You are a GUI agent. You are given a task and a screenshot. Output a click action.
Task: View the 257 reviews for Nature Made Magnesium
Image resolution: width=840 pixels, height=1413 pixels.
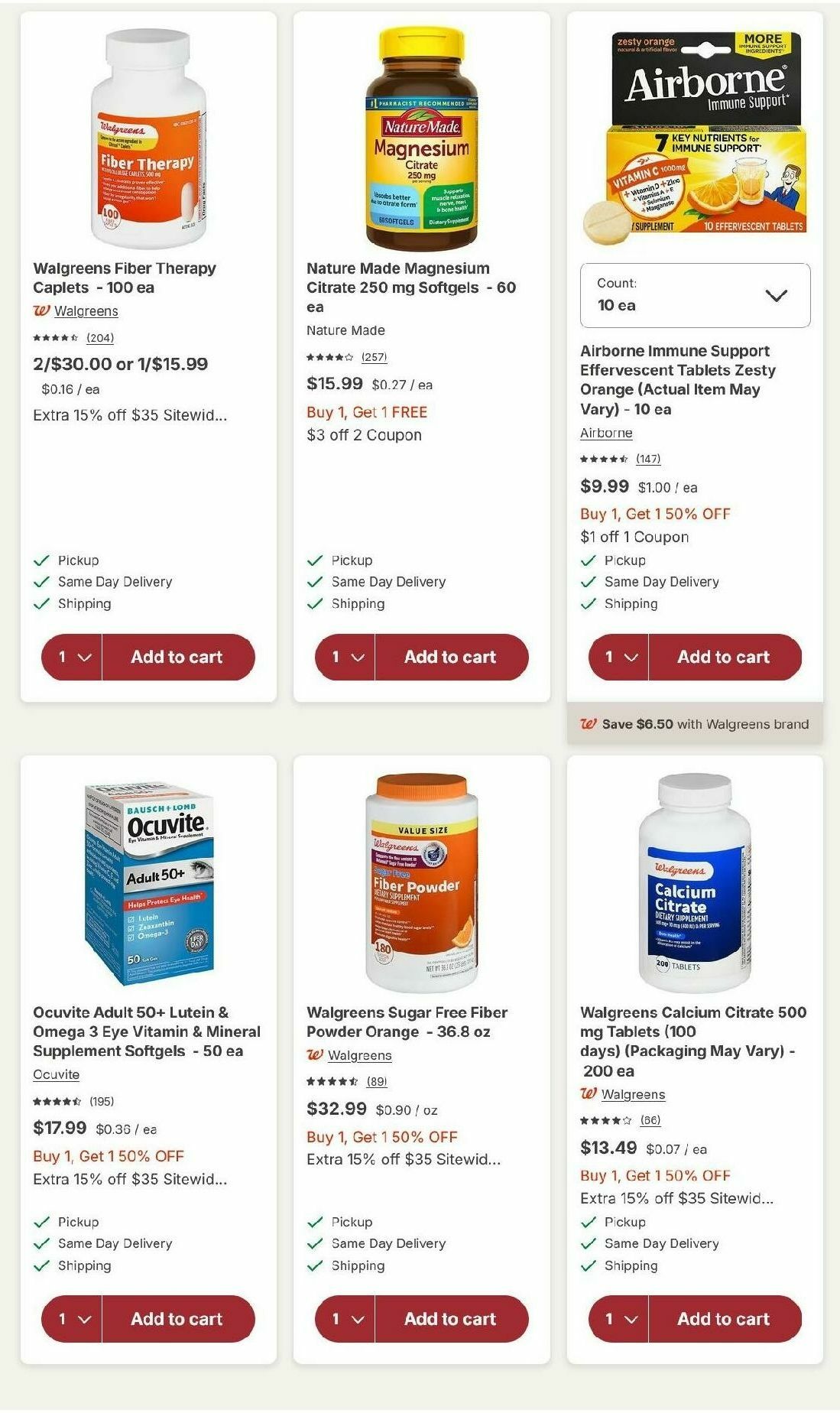[375, 356]
